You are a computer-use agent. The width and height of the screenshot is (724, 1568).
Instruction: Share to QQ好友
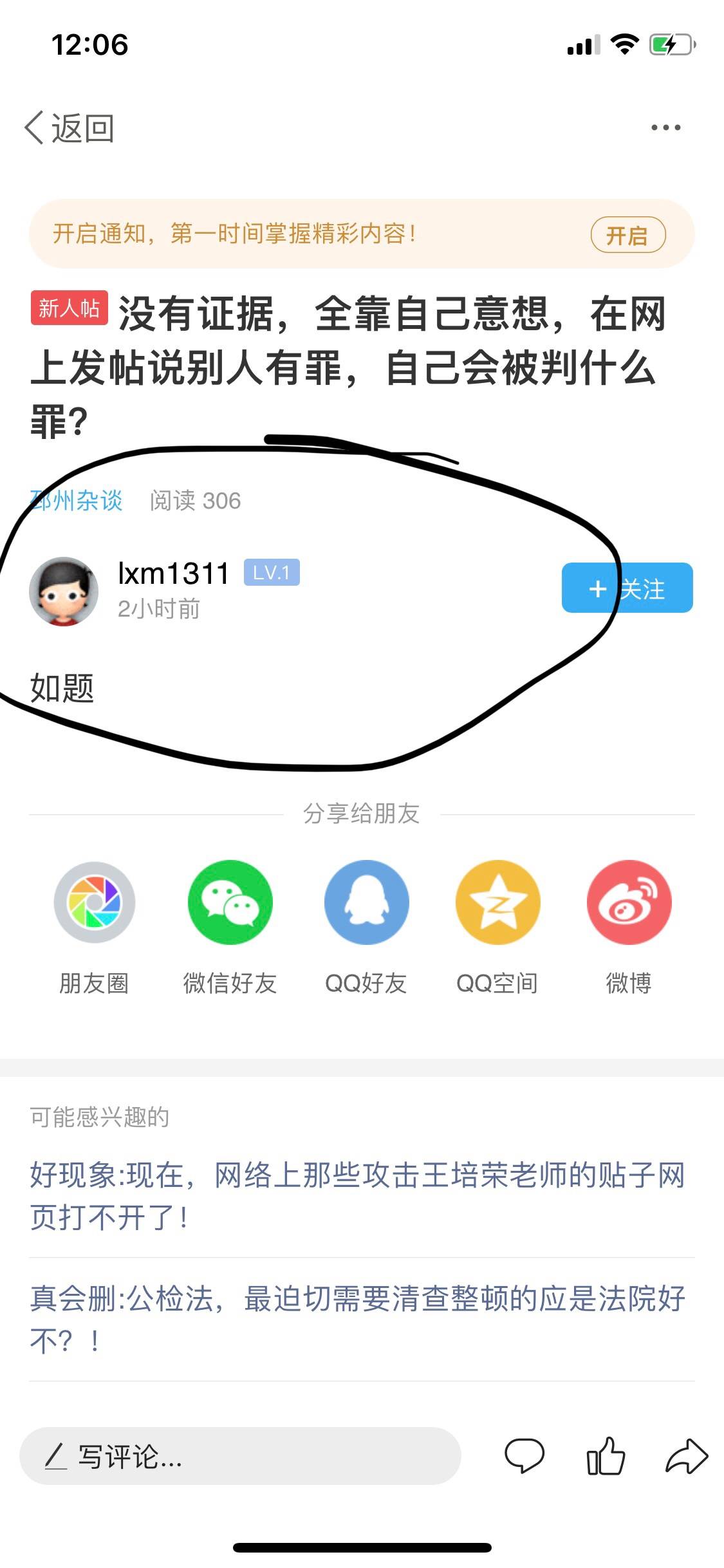pos(366,902)
